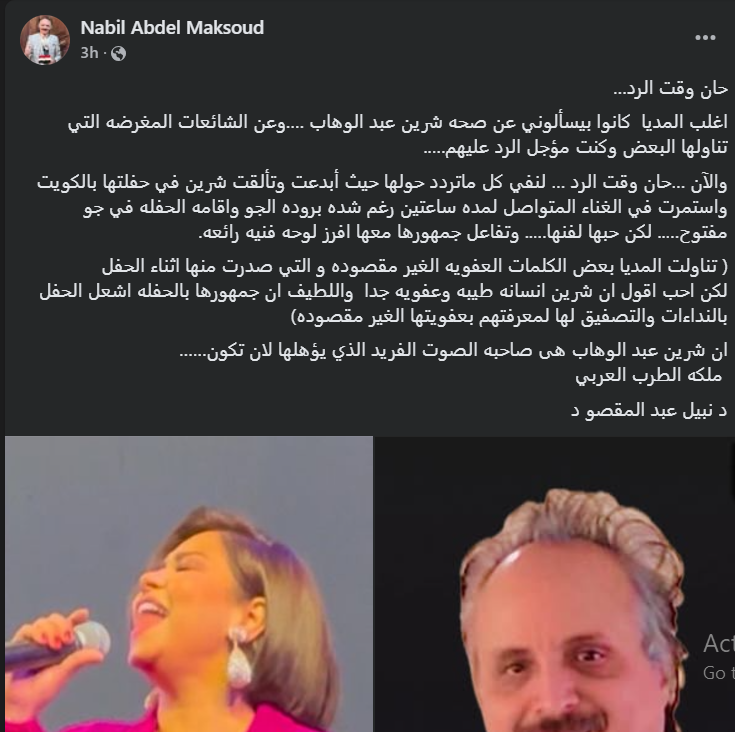
Task: Open the post's 3h timestamp link
Action: (x=89, y=53)
